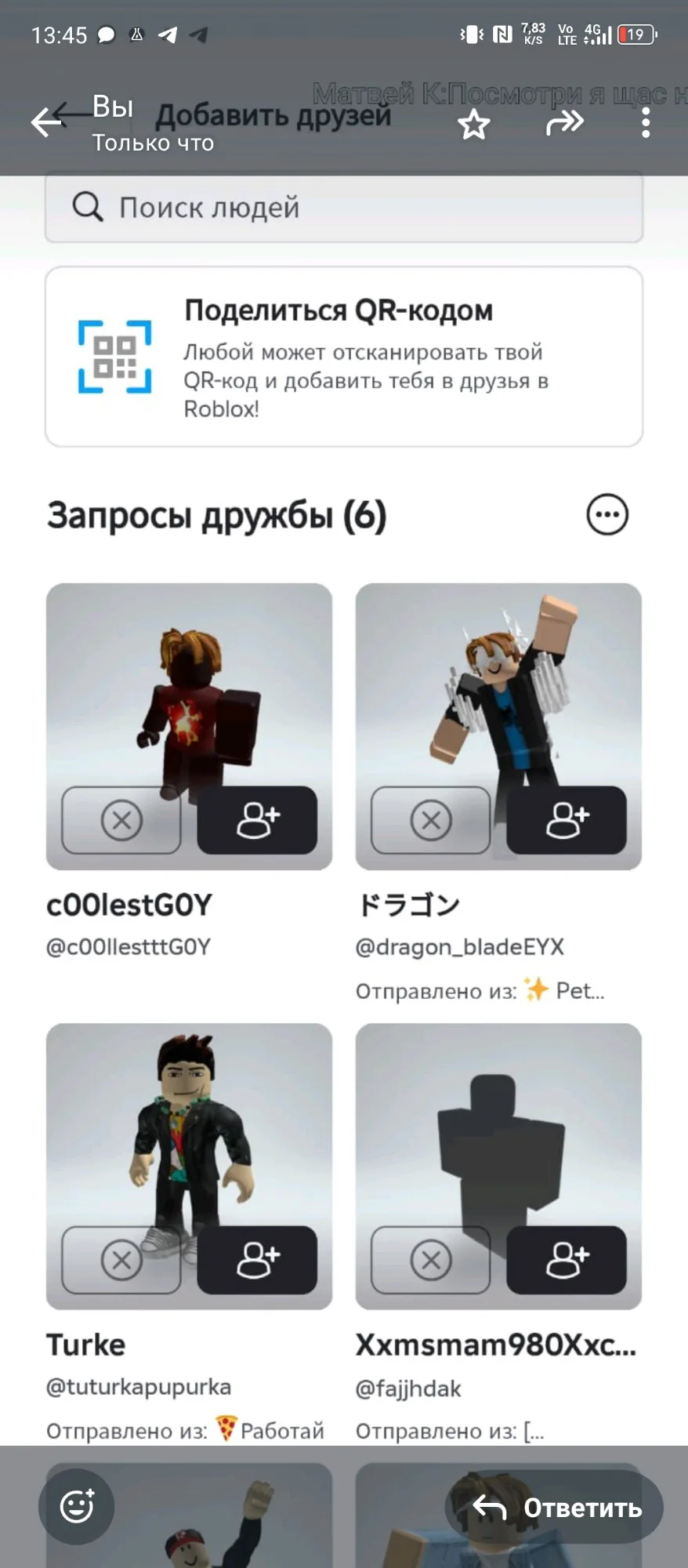
Task: Forward the image with the arrow icon
Action: [x=565, y=123]
